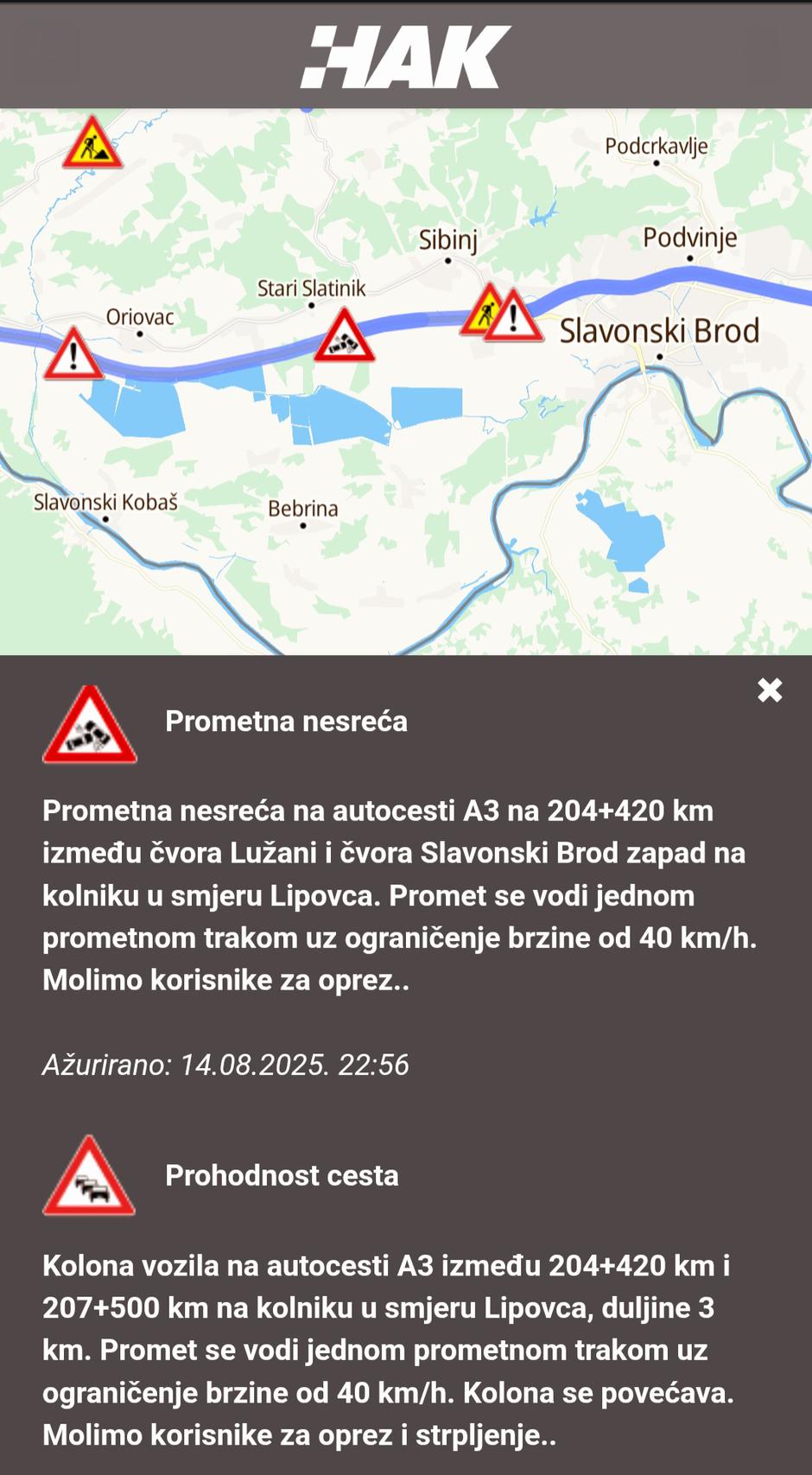Image resolution: width=812 pixels, height=1475 pixels.
Task: Tap the accident marker near Stari Slatinik
Action: [x=344, y=338]
